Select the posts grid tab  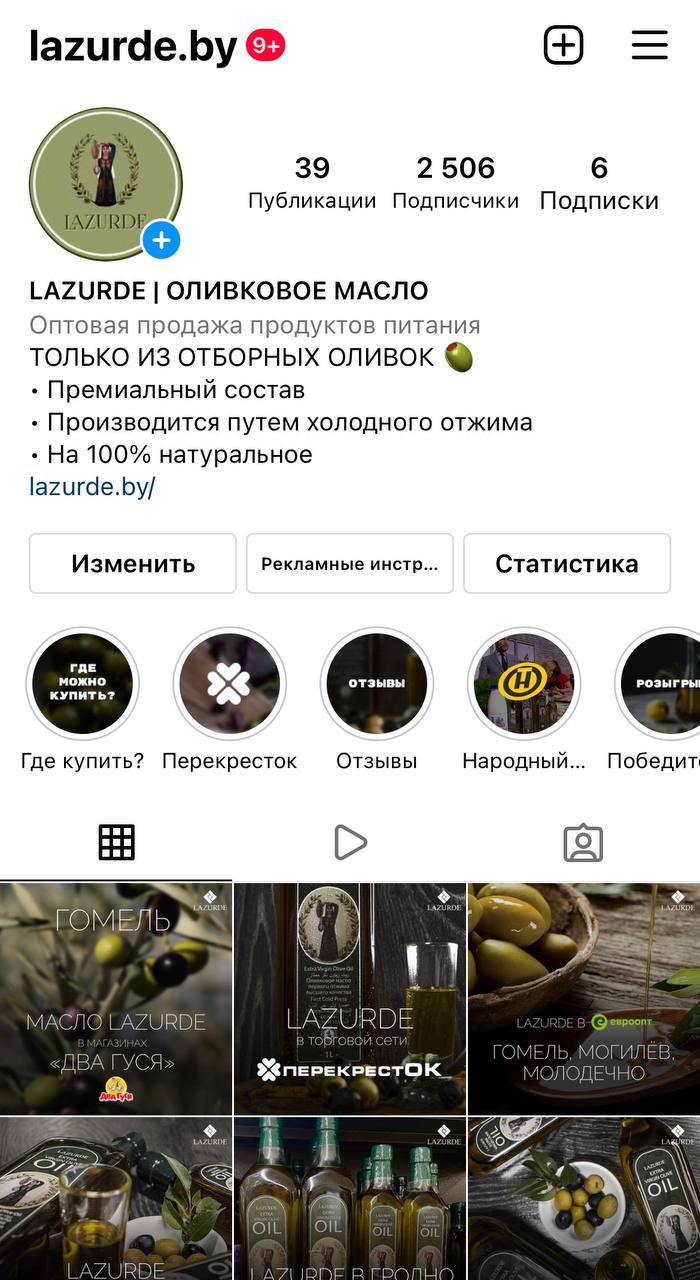[x=116, y=843]
